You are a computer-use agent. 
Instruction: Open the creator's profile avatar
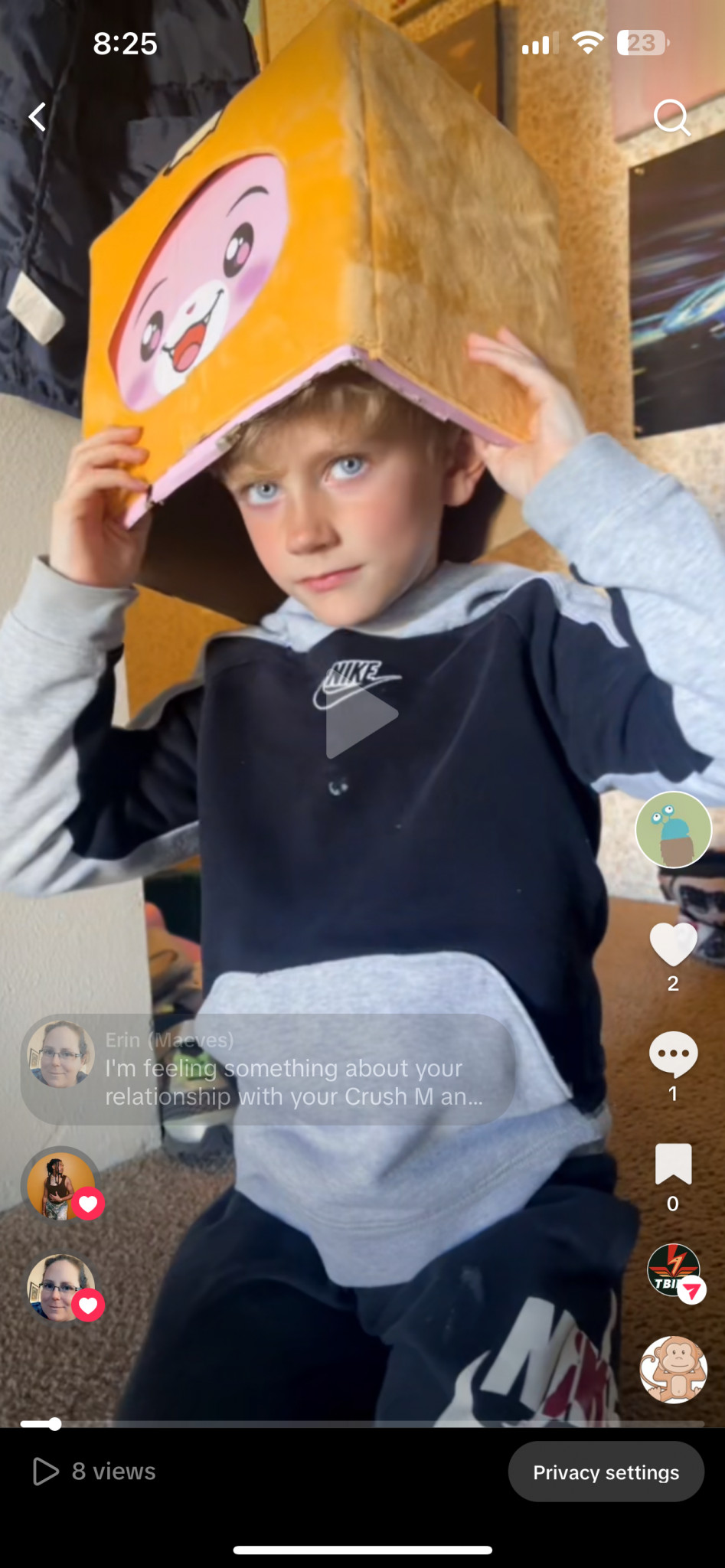tap(674, 830)
